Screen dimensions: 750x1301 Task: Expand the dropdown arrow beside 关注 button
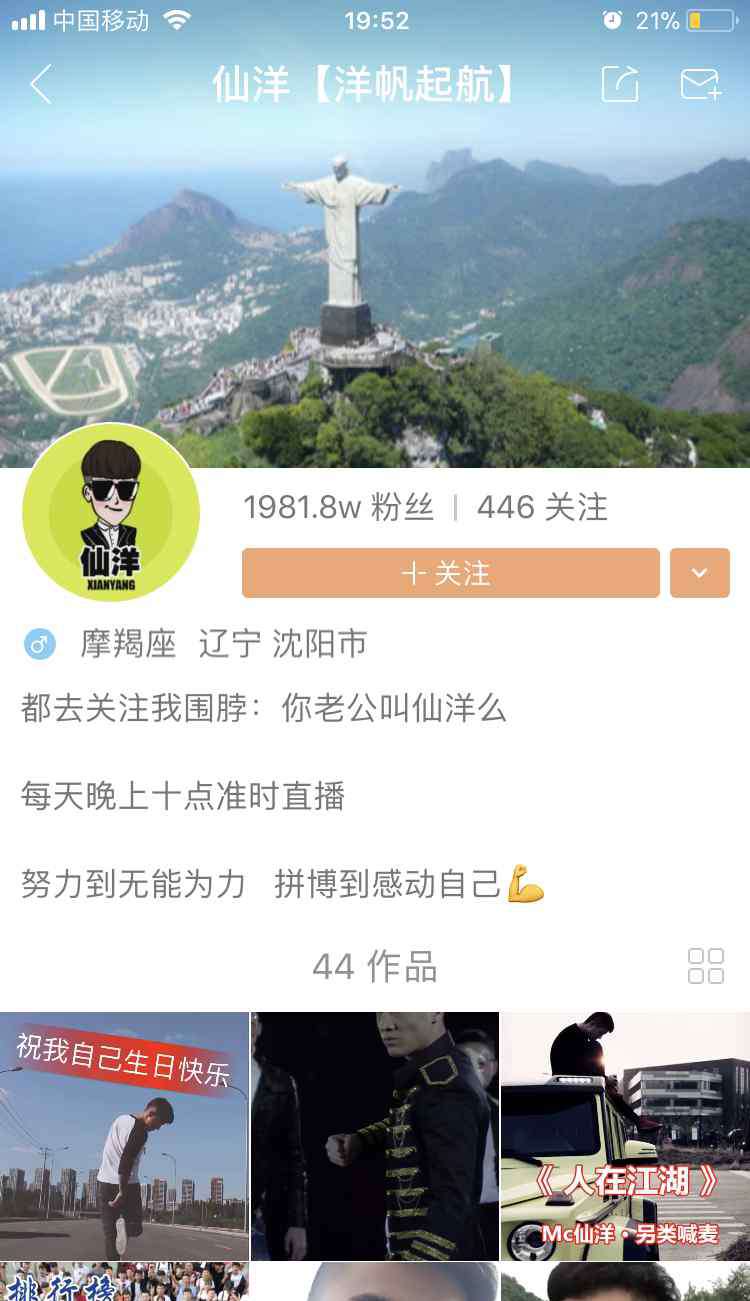coord(700,573)
